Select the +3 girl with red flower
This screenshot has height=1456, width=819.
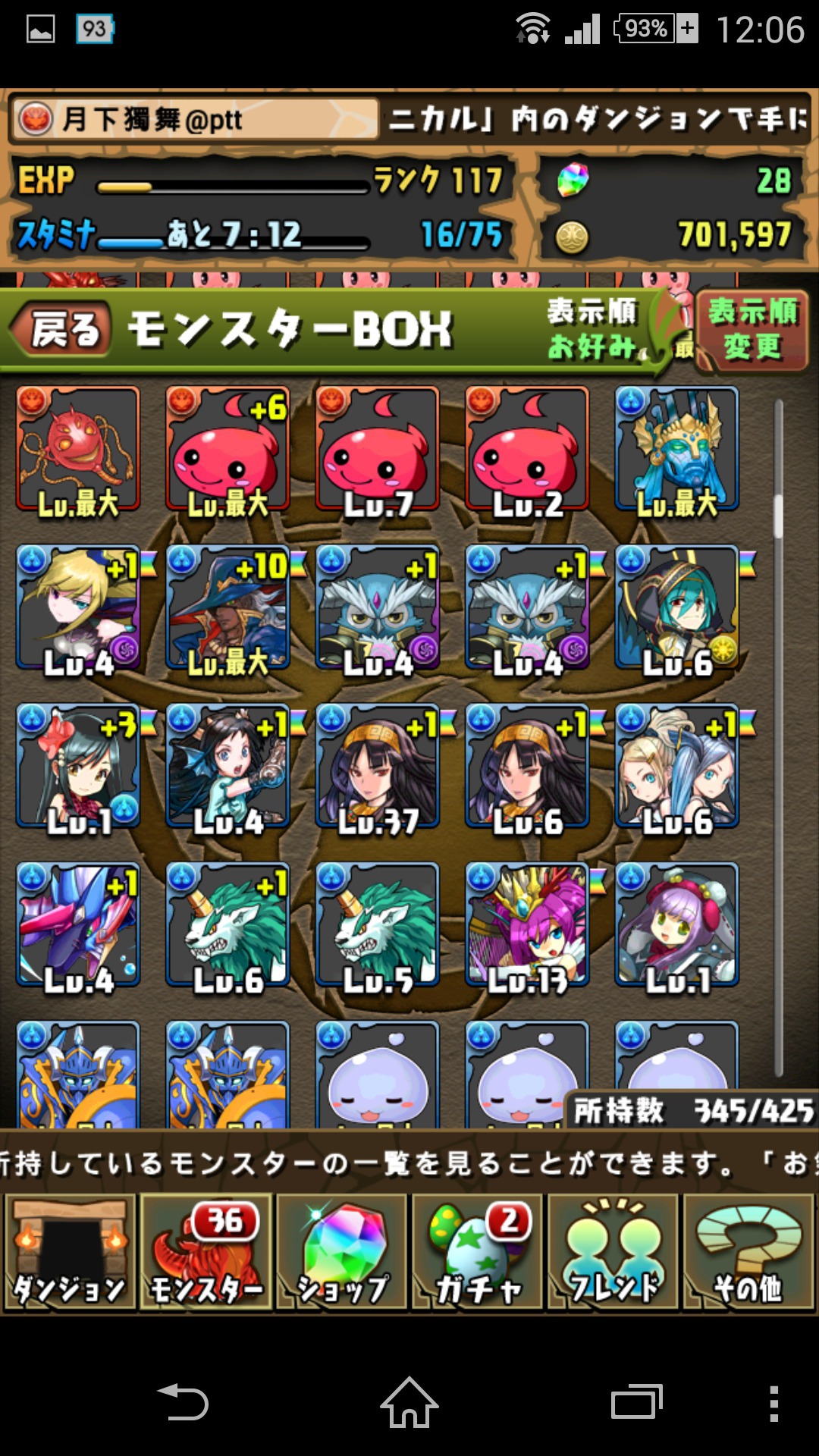(x=78, y=767)
